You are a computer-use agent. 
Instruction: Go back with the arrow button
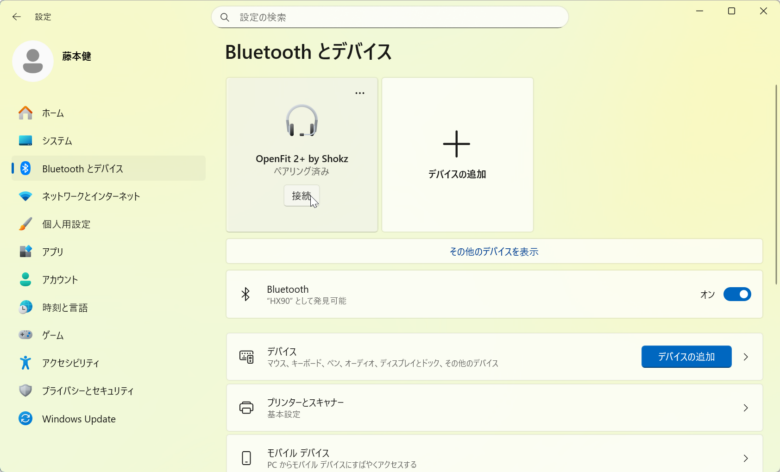click(x=16, y=17)
